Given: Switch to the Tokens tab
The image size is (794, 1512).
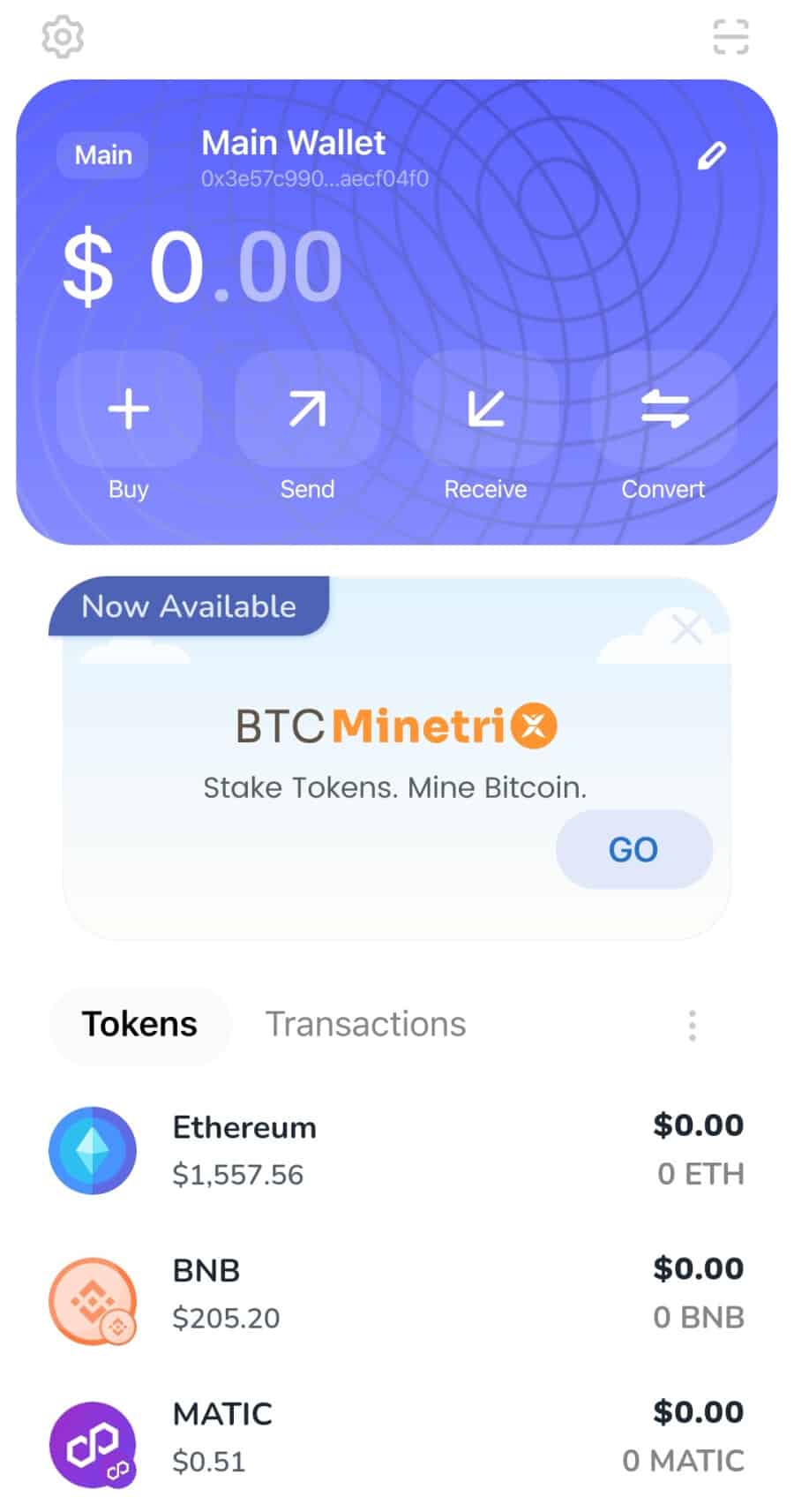Looking at the screenshot, I should 139,1025.
